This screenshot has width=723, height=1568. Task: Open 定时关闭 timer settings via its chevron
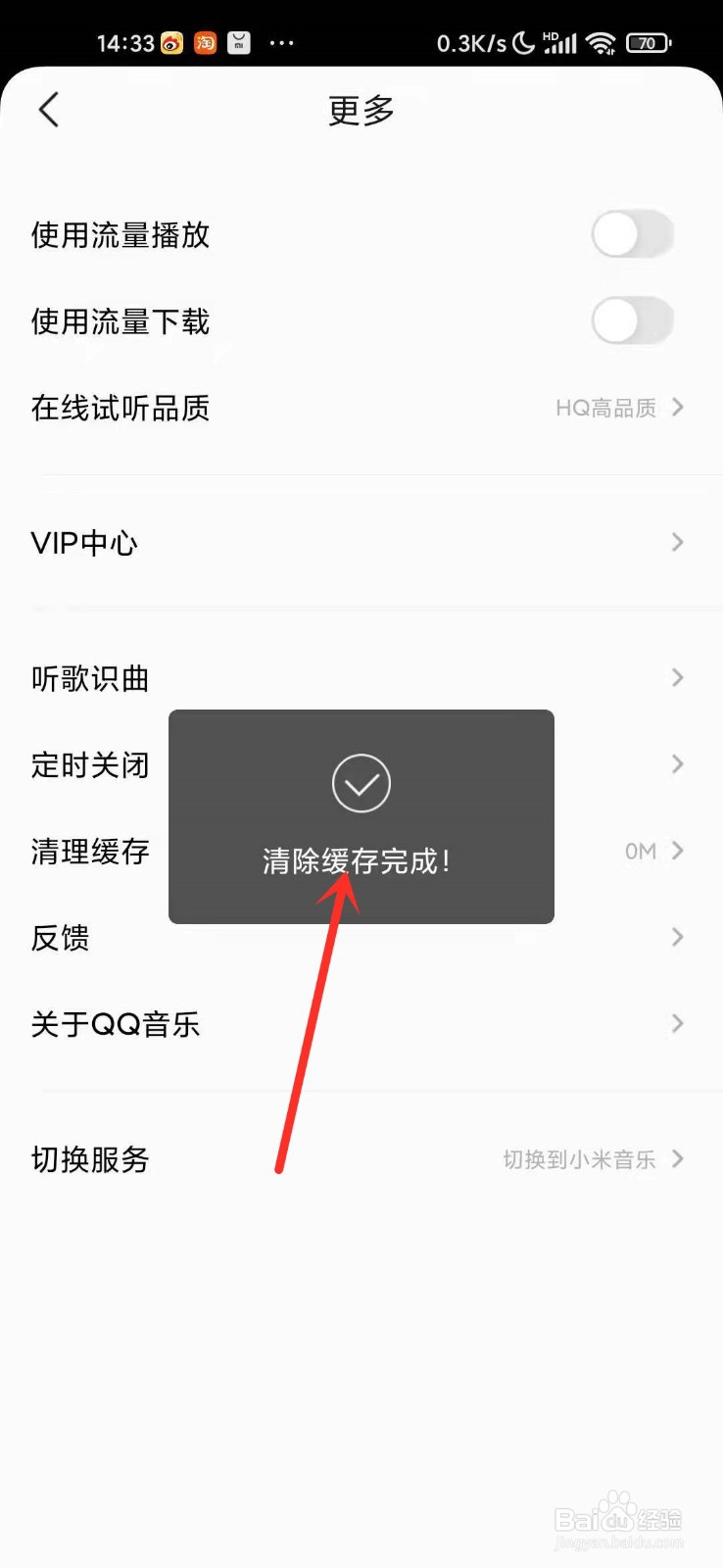[x=678, y=764]
